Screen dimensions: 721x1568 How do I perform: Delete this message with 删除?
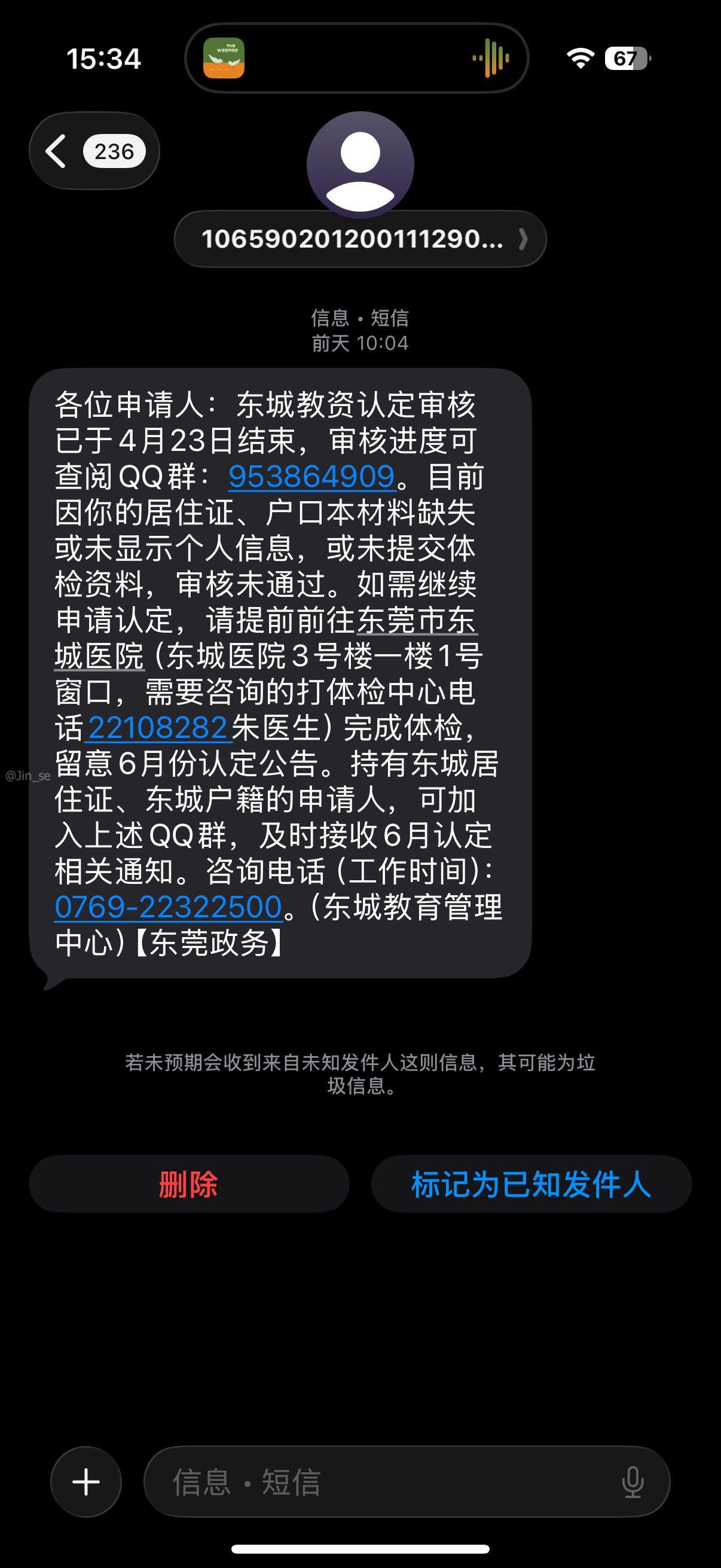coord(188,1184)
